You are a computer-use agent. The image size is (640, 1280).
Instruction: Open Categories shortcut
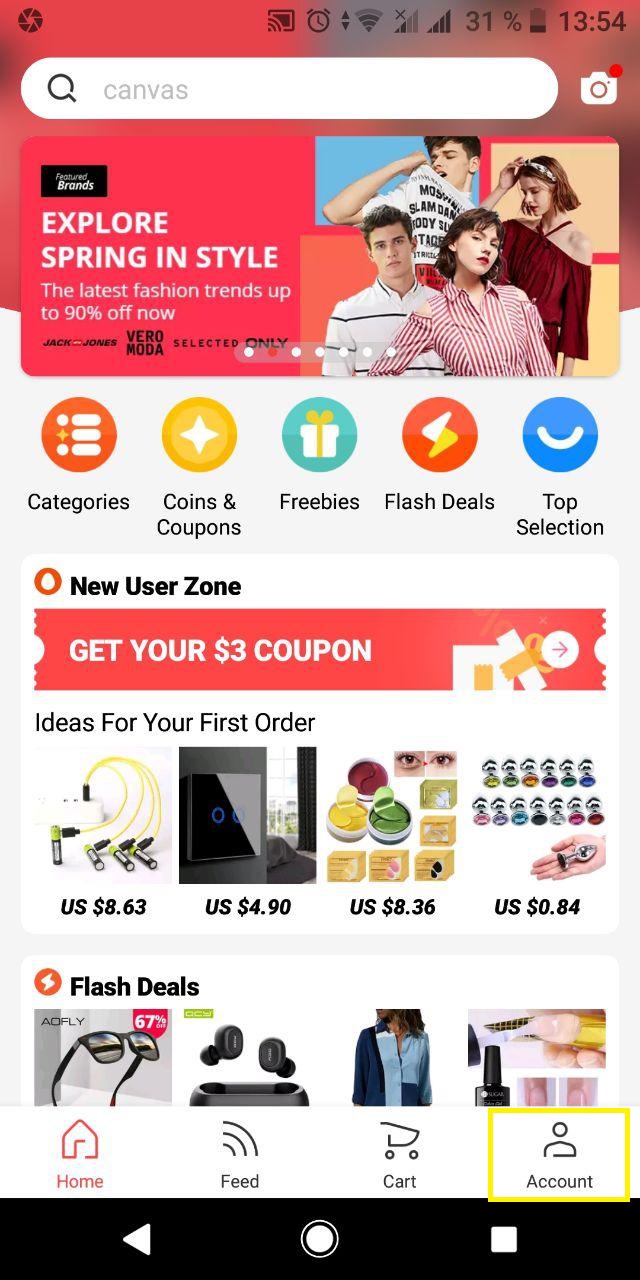(x=79, y=436)
